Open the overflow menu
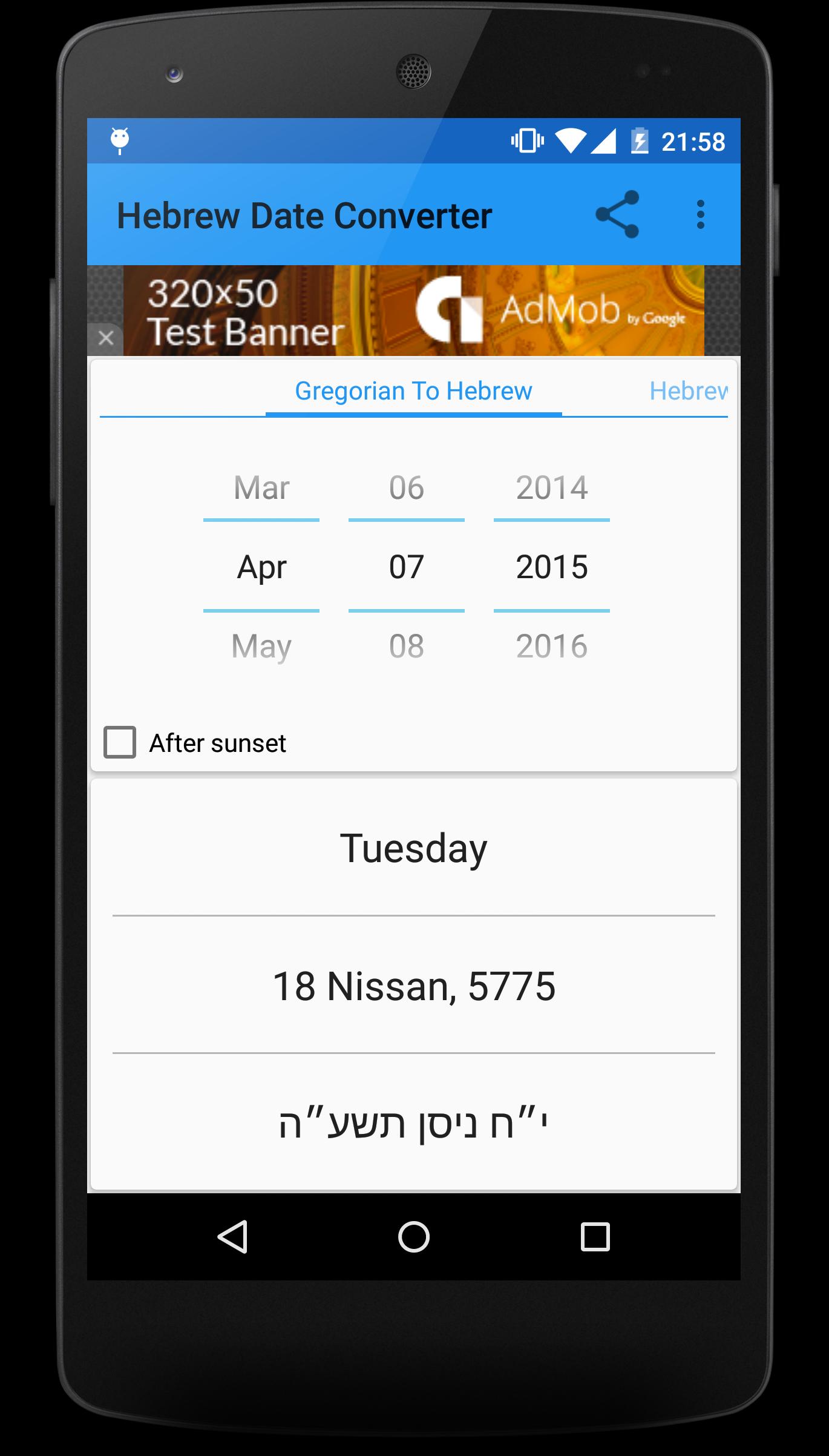 pyautogui.click(x=700, y=214)
